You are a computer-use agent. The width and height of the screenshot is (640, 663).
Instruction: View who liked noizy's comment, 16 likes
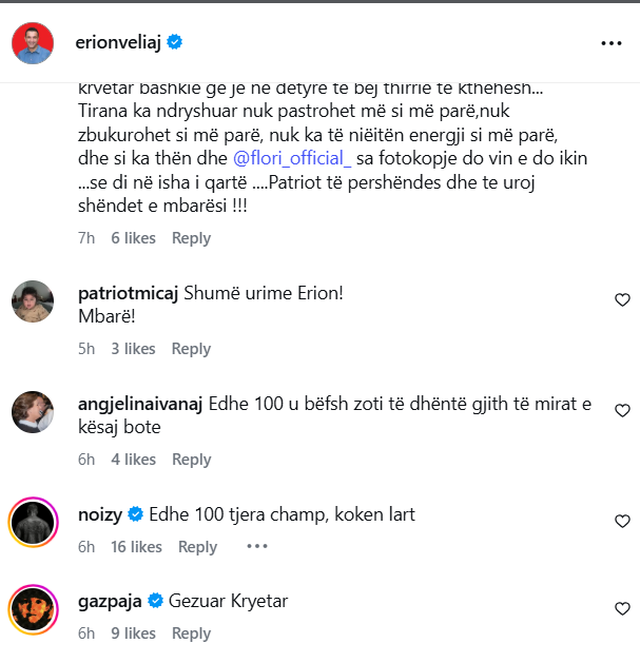(x=136, y=547)
